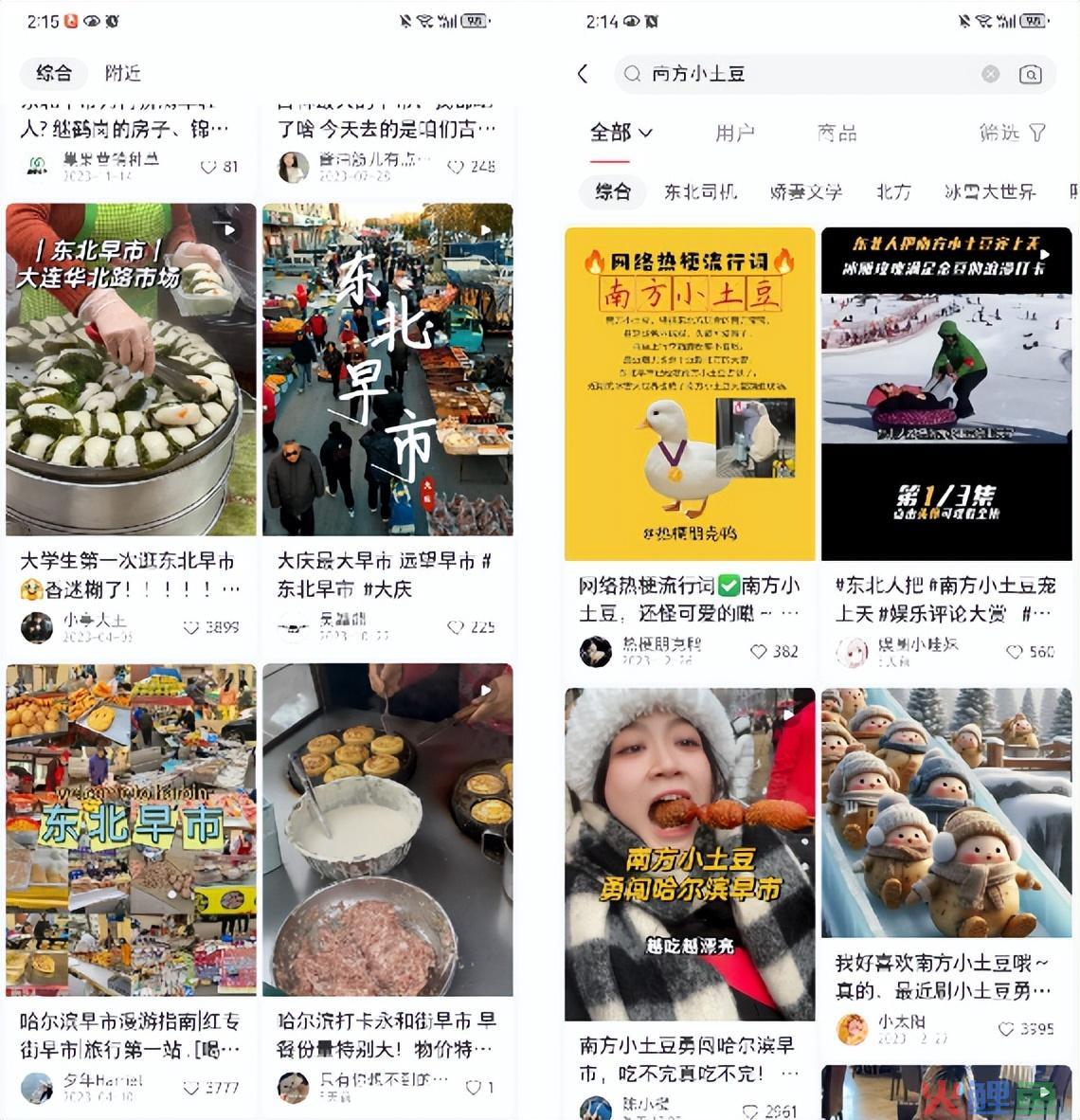The width and height of the screenshot is (1080, 1120).
Task: Expand the 全部 dropdown
Action: tap(621, 133)
